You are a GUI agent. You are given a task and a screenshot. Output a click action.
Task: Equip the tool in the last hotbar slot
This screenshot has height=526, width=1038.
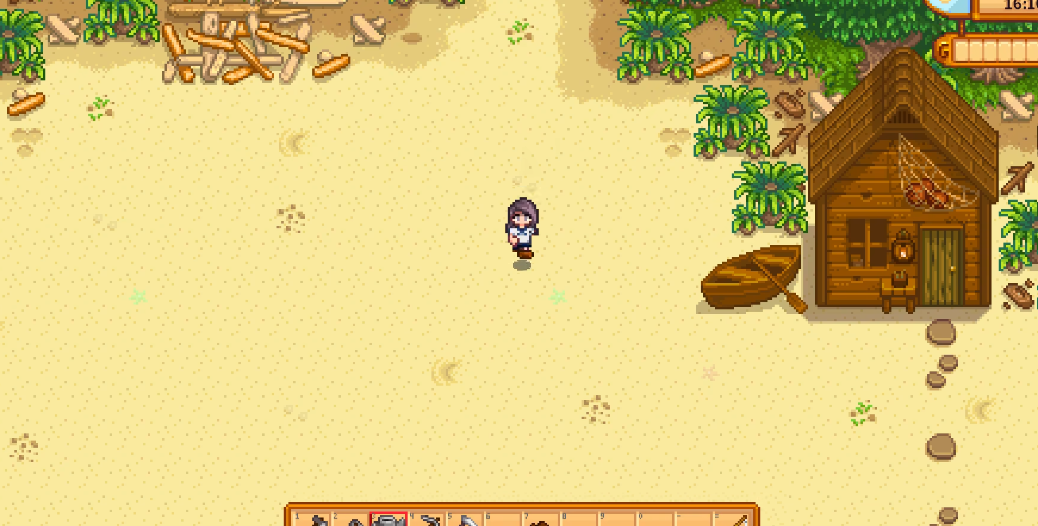pos(732,520)
